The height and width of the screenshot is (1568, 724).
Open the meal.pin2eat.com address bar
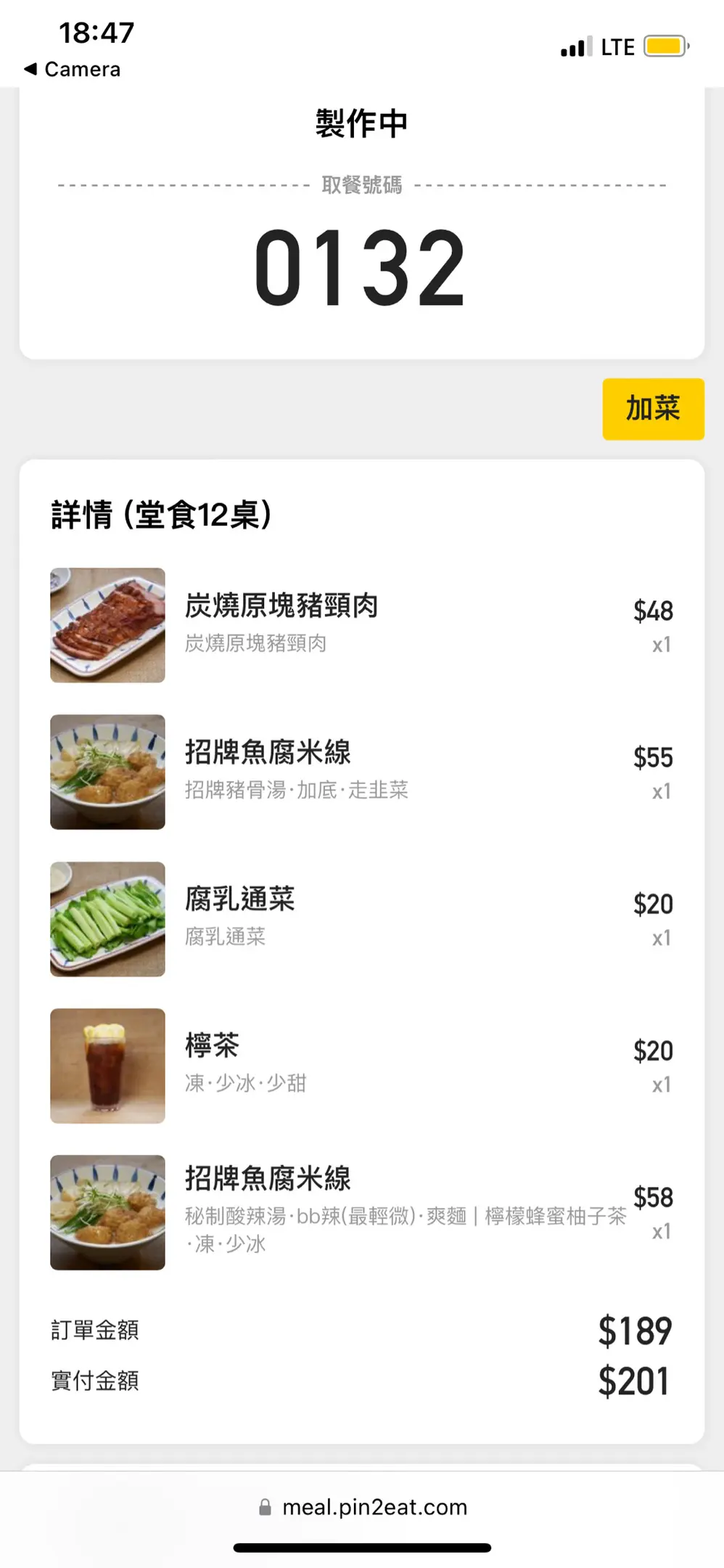coord(363,1507)
